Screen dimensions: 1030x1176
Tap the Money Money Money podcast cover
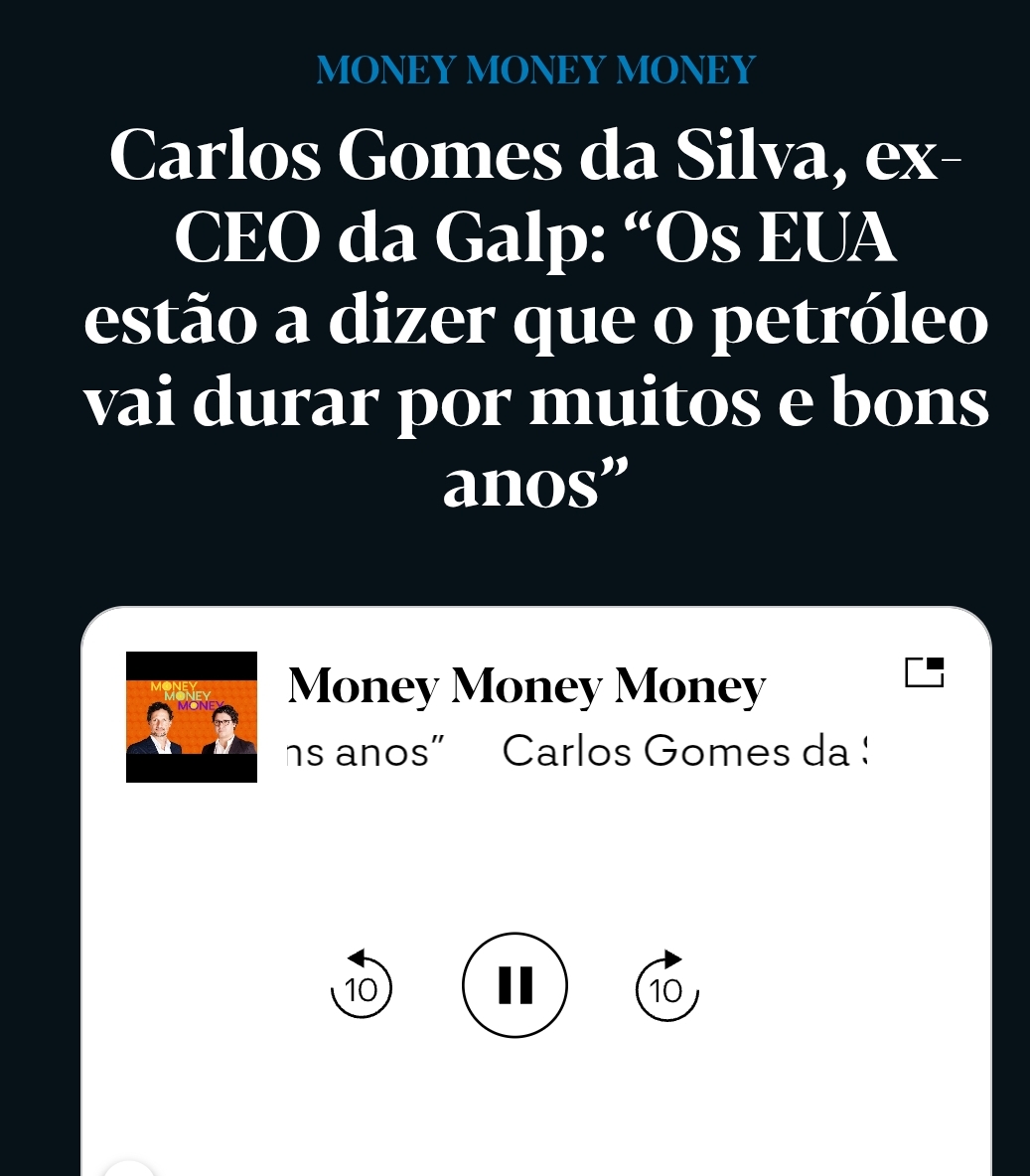pos(192,717)
